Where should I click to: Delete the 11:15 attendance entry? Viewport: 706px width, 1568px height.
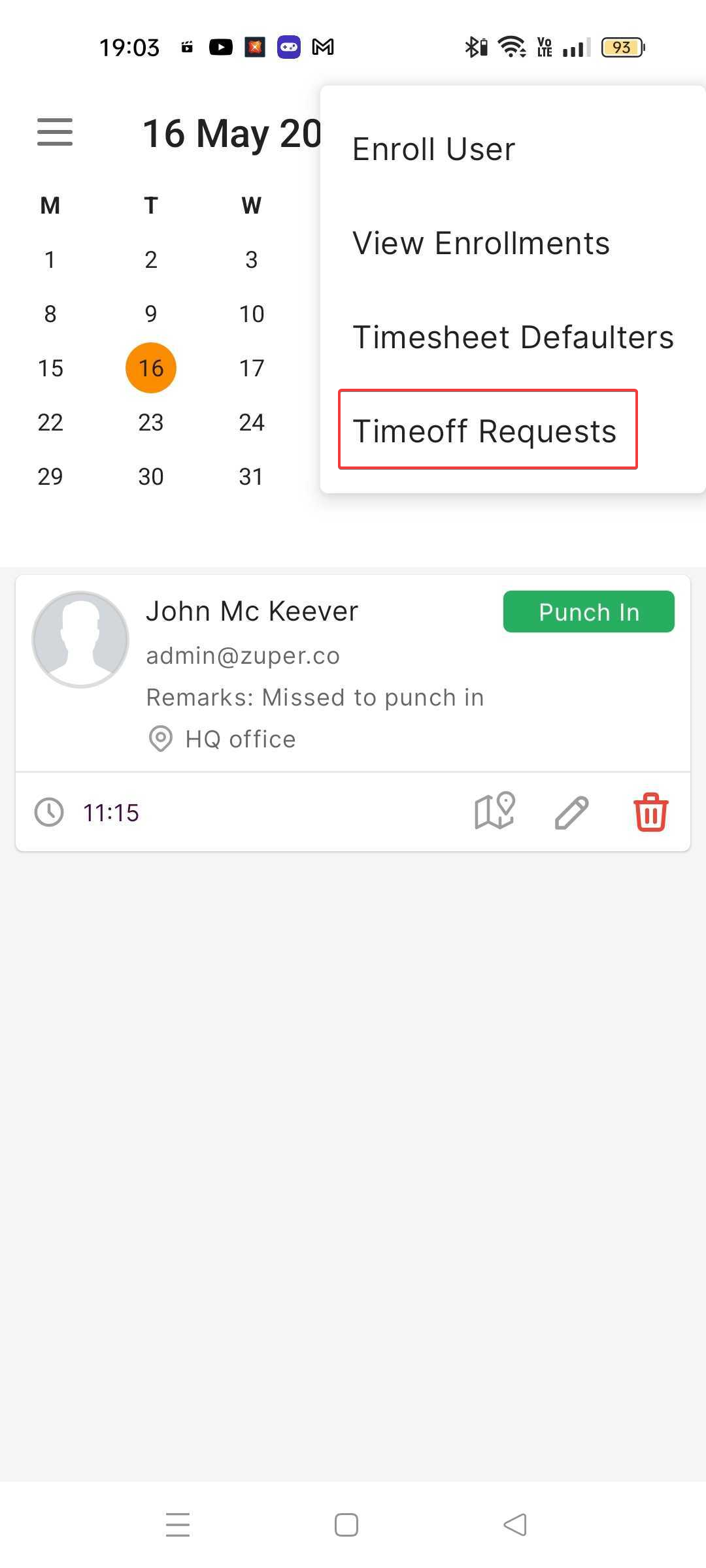[x=650, y=812]
